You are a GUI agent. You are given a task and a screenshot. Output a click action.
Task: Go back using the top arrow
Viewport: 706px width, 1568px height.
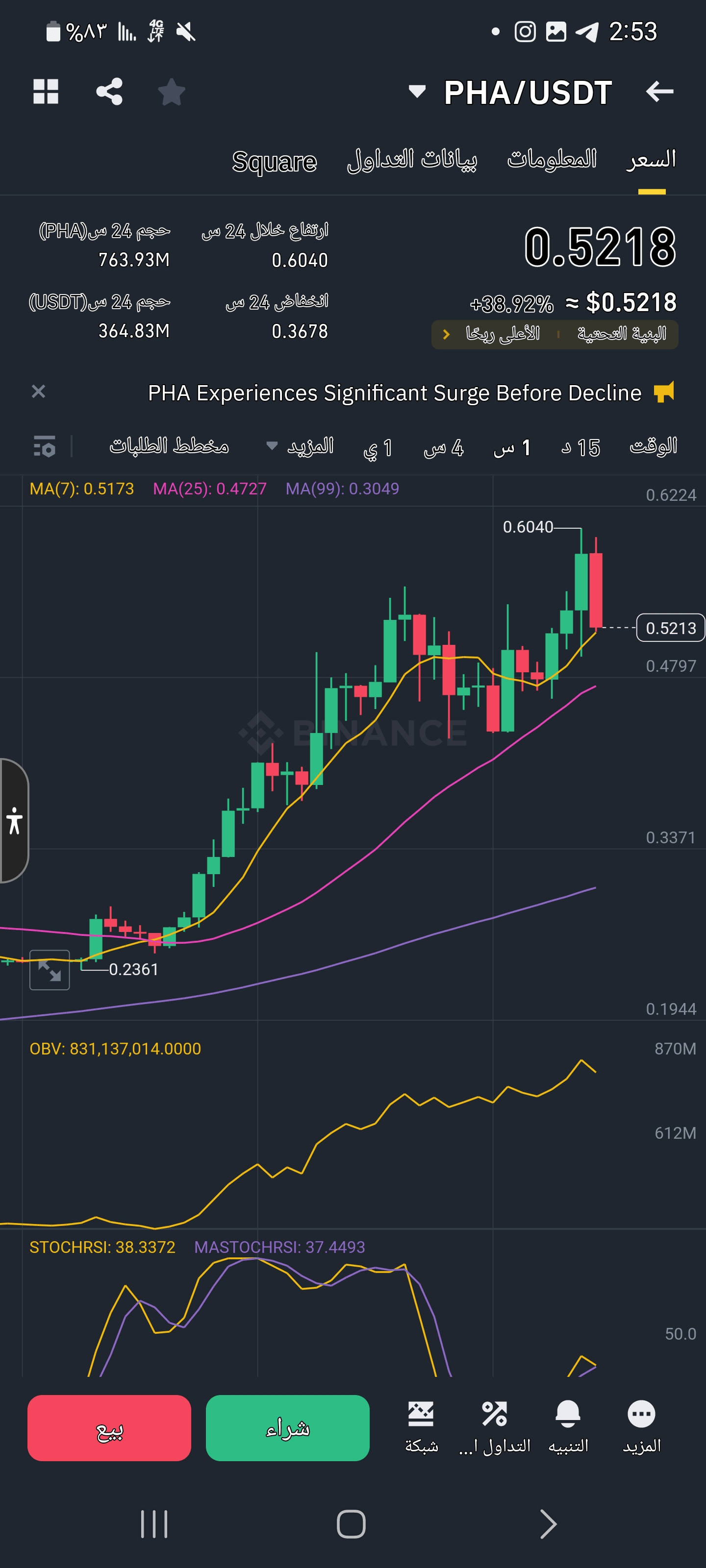(660, 92)
